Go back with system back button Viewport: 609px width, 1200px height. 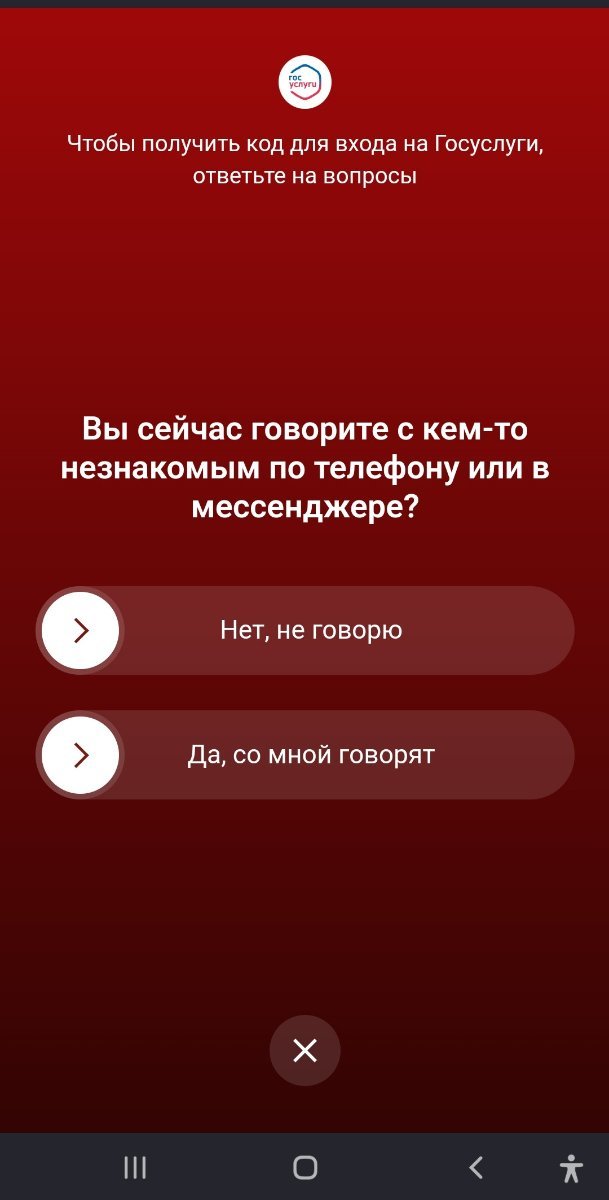click(476, 1167)
